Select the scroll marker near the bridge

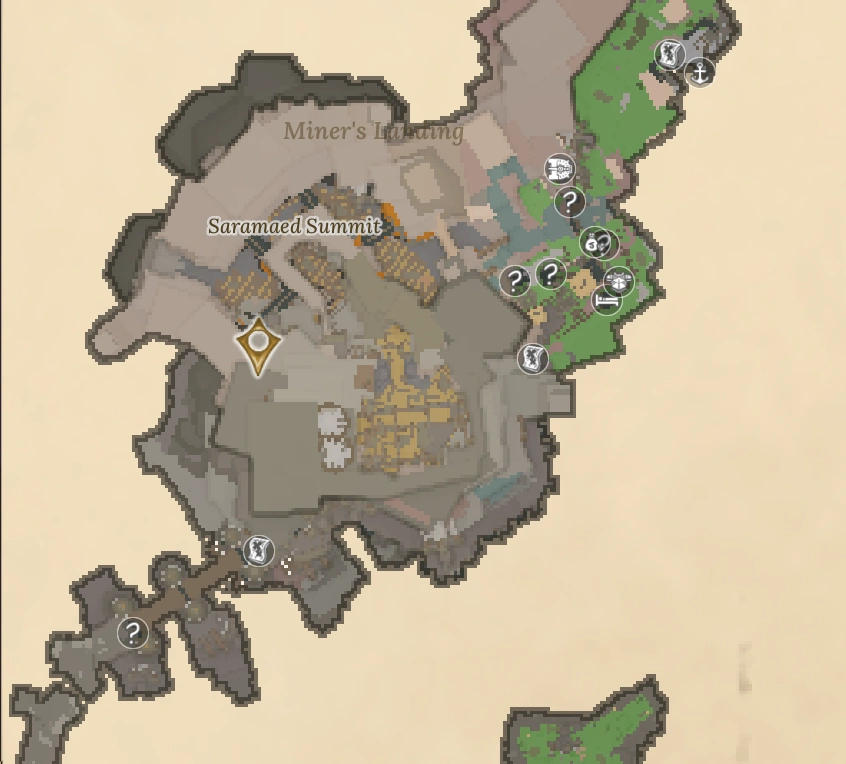259,551
